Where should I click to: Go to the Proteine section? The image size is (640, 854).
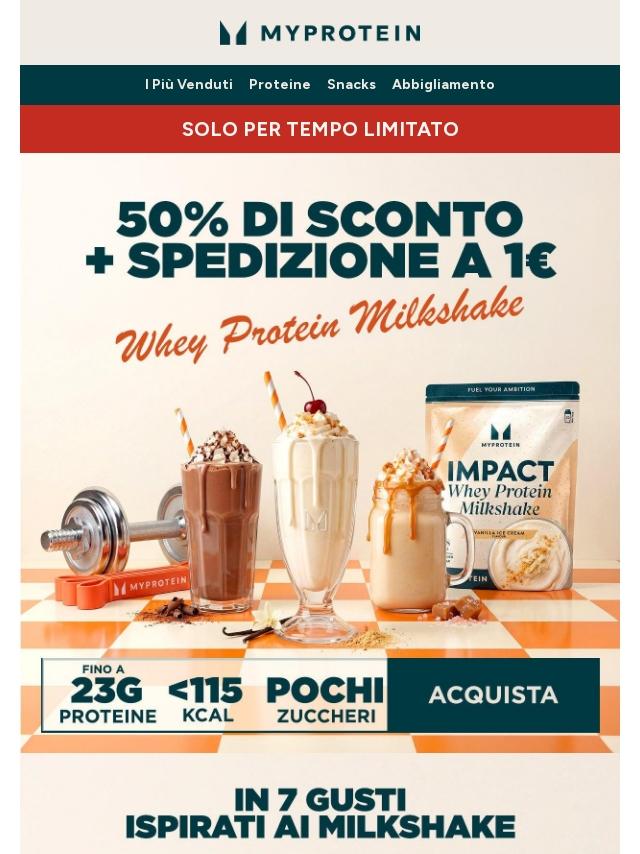(x=279, y=84)
